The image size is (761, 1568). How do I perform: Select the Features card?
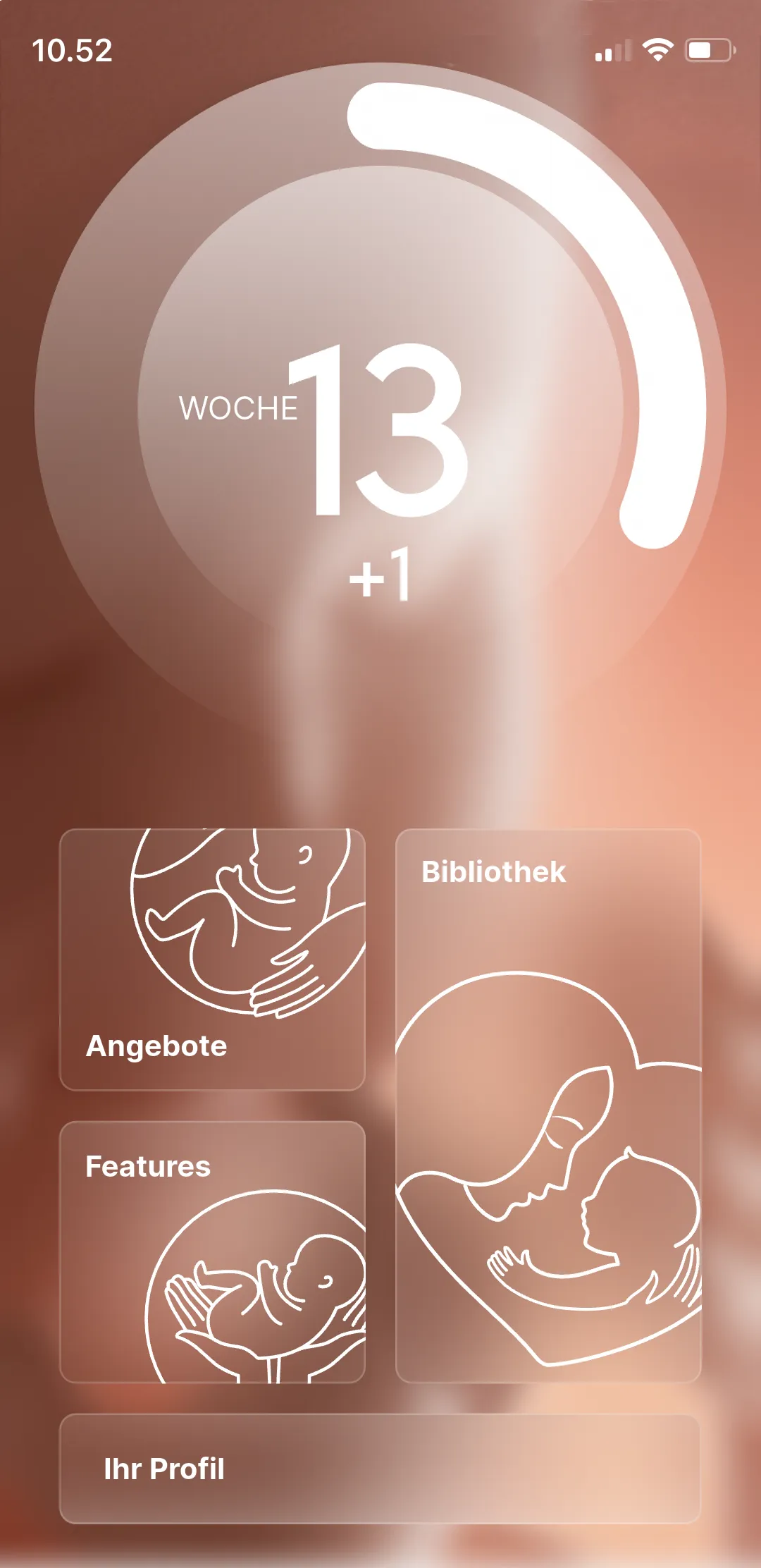(x=212, y=1251)
